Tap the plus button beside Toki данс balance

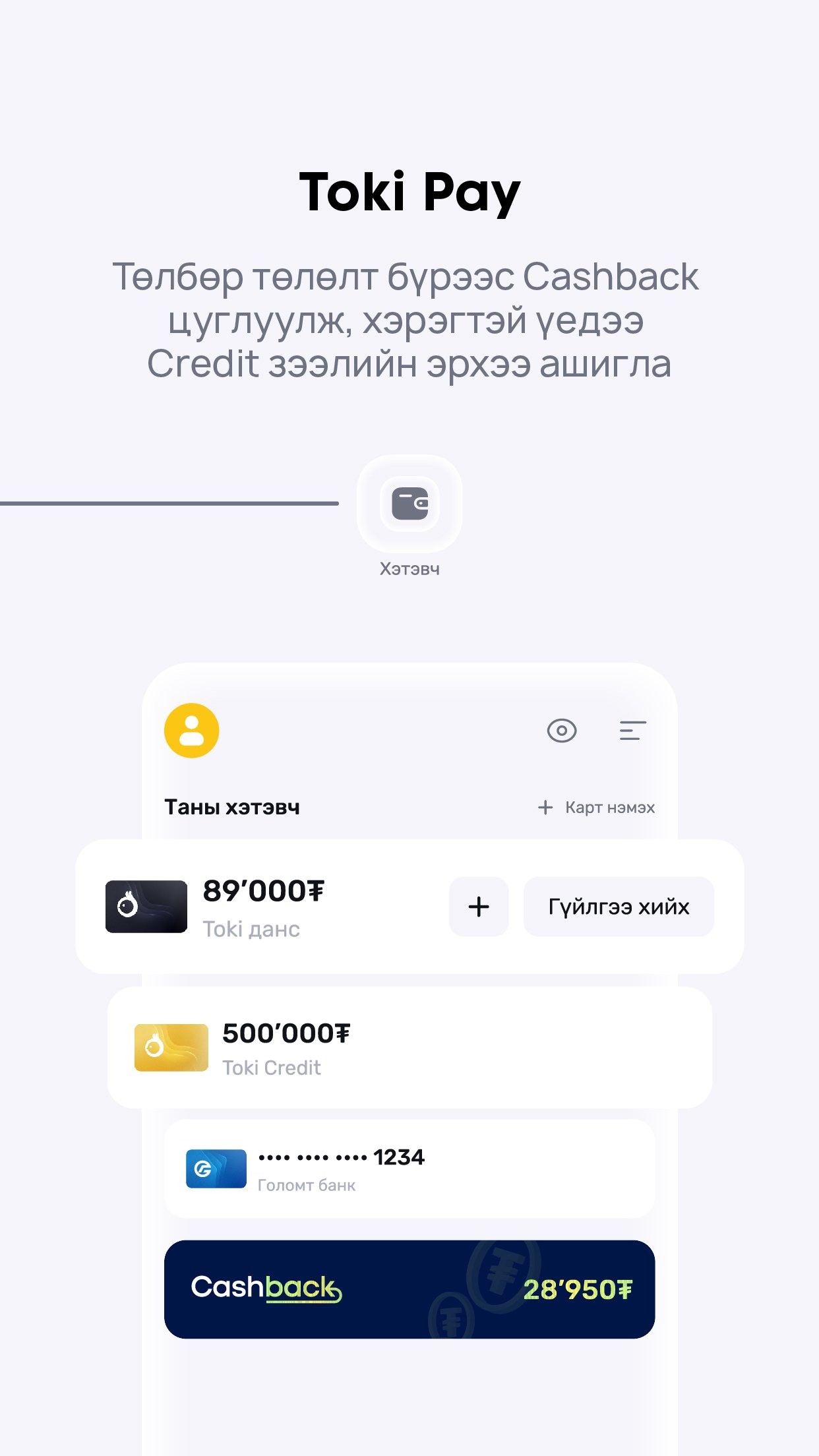tap(478, 907)
